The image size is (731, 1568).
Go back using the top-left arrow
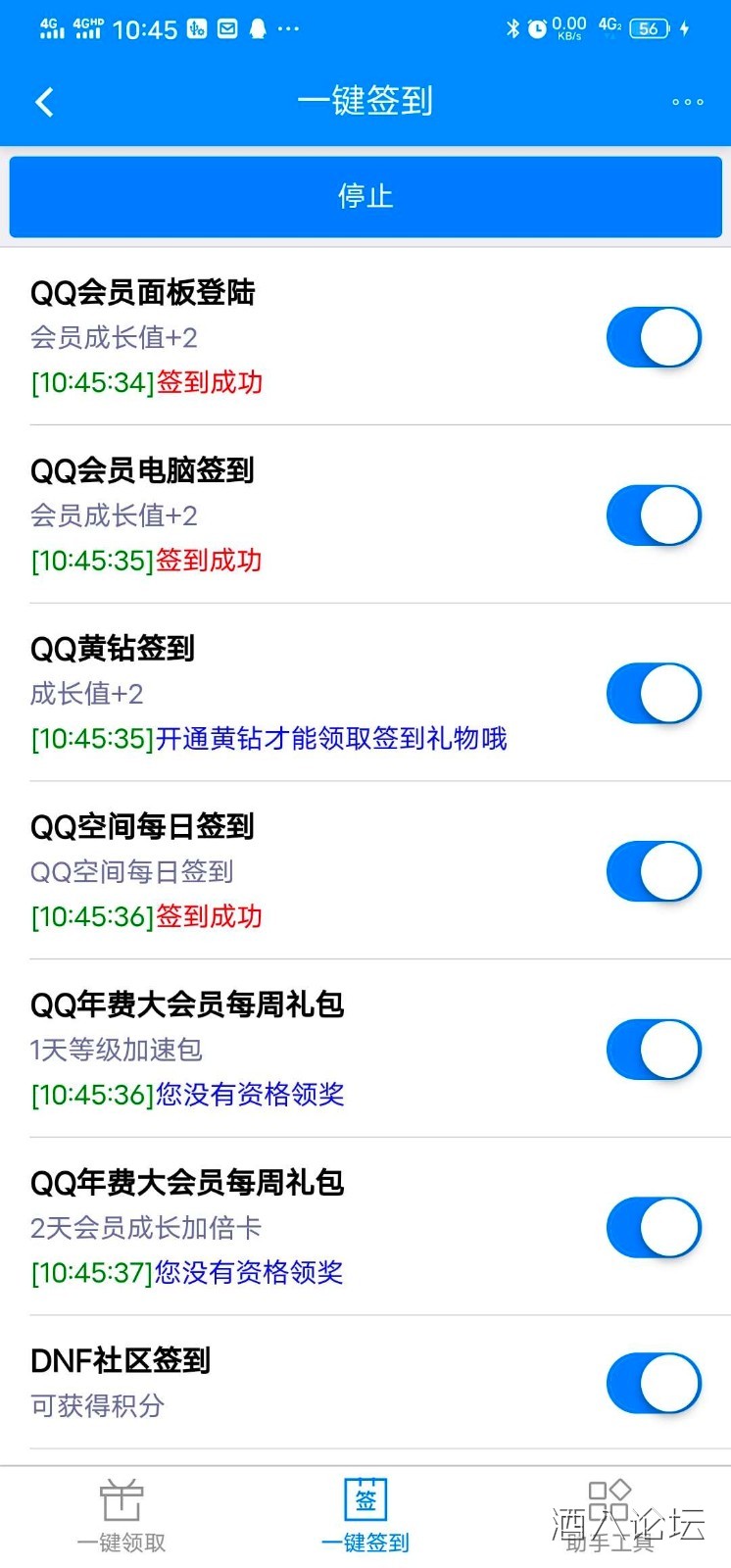click(x=44, y=102)
